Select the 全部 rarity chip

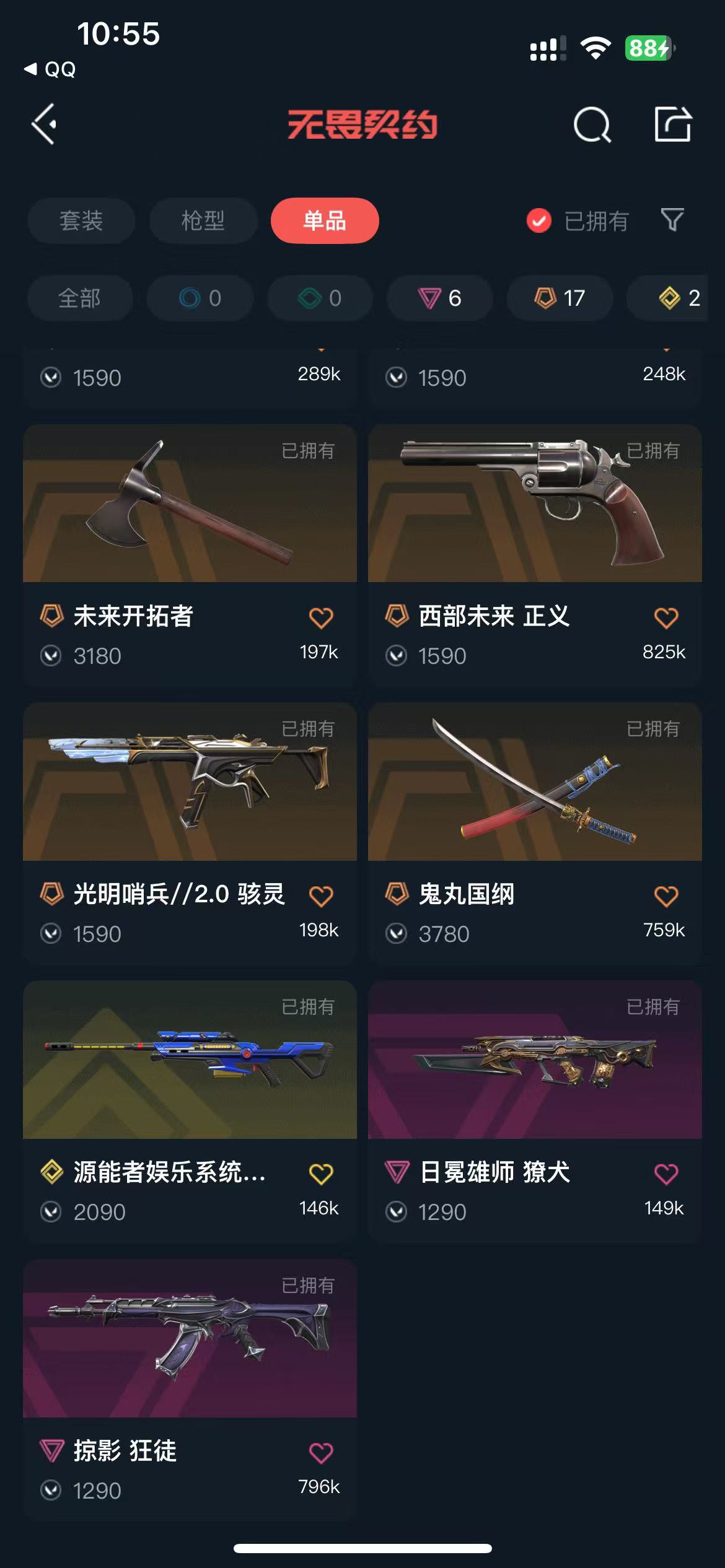tap(80, 298)
